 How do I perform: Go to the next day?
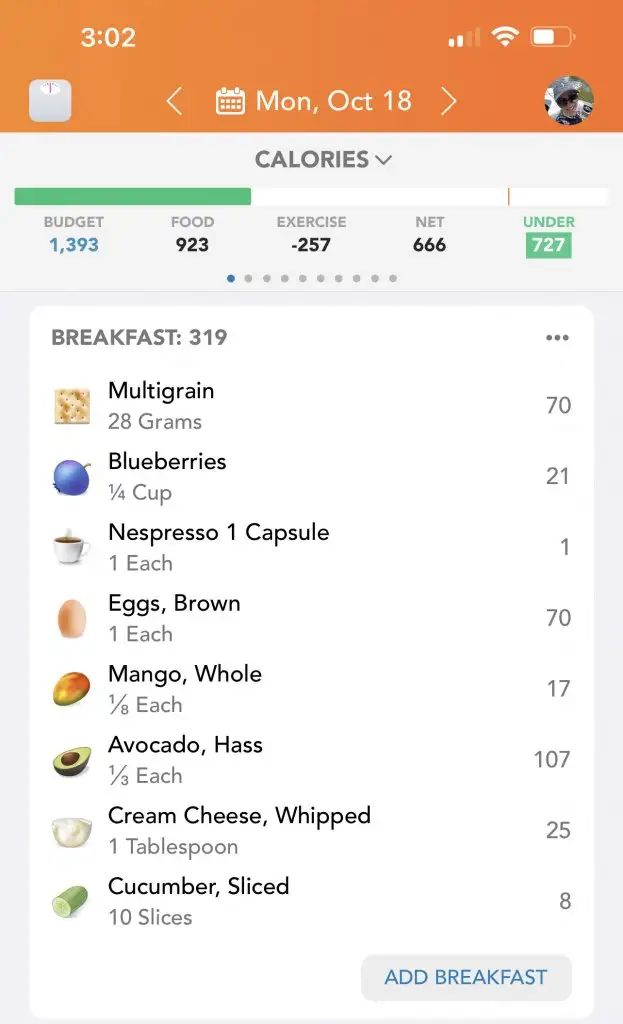449,101
